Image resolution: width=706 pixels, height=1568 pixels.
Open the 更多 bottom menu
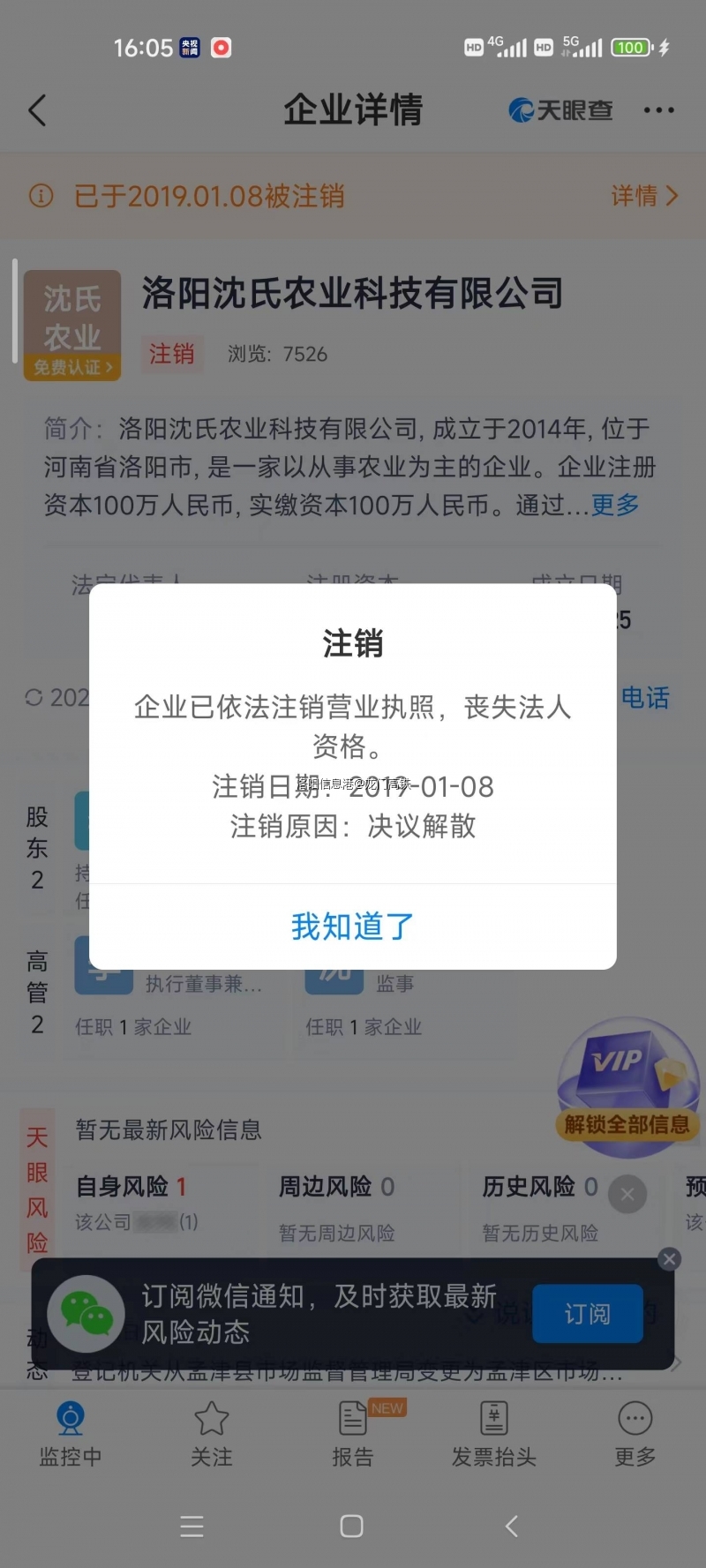point(635,1434)
